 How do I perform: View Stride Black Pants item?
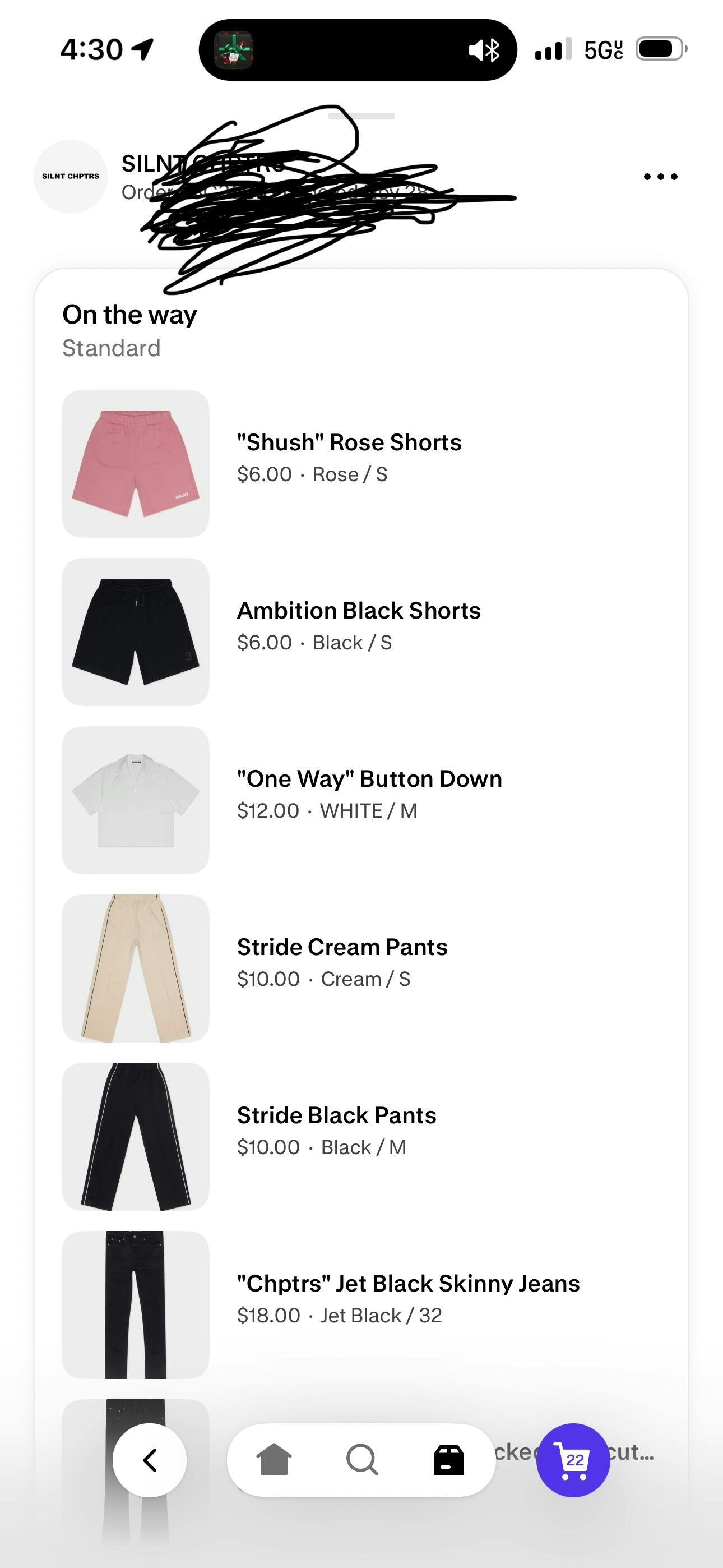coord(336,1116)
